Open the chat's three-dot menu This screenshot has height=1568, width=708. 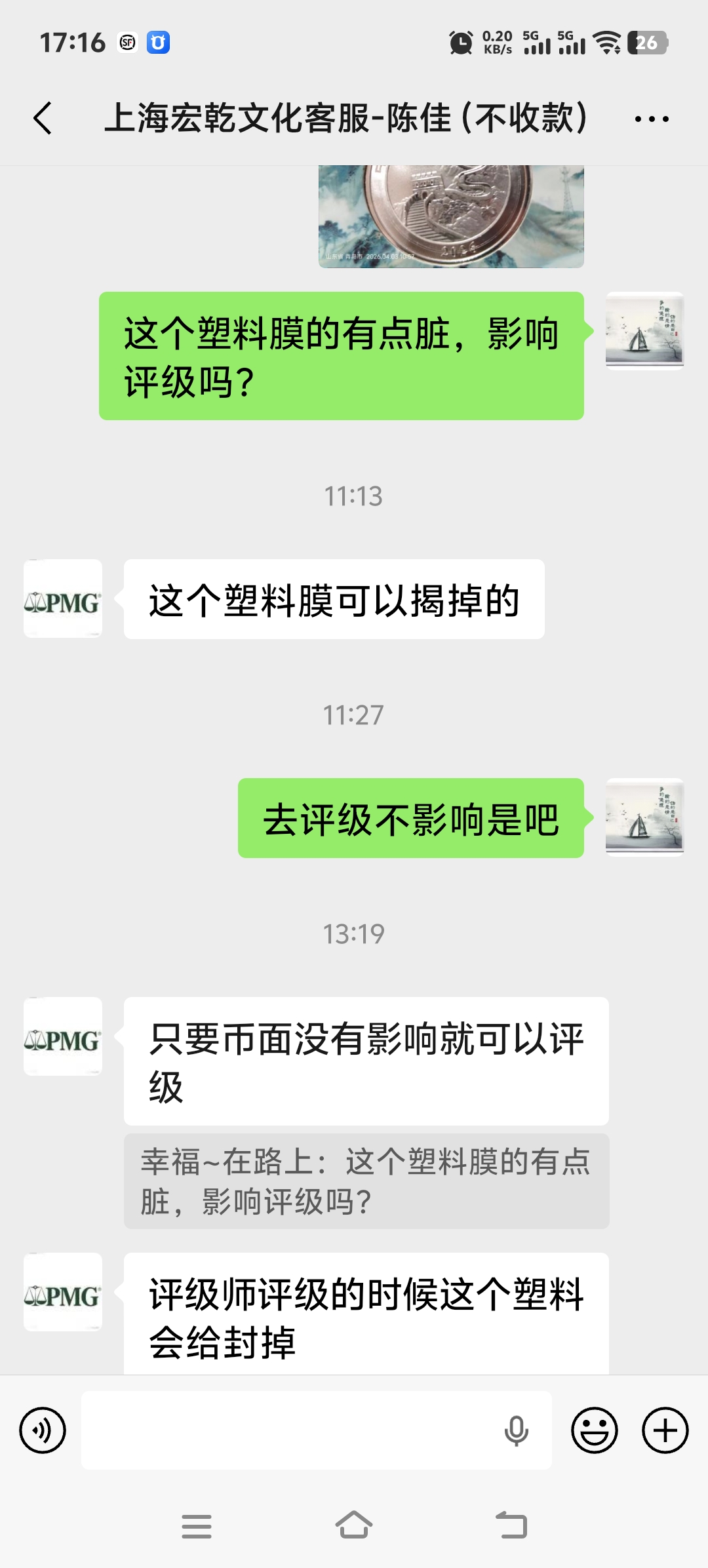click(652, 119)
